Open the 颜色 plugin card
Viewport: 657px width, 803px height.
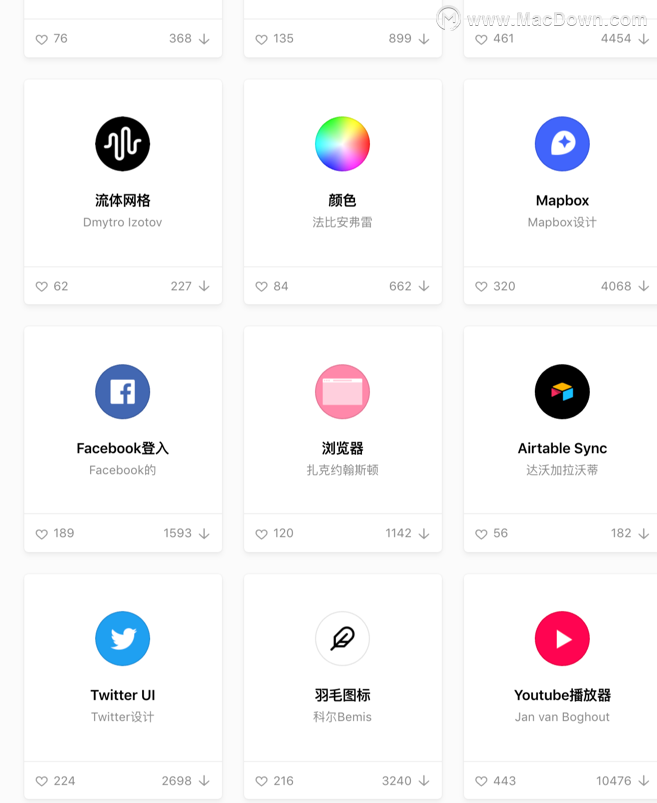click(x=342, y=172)
